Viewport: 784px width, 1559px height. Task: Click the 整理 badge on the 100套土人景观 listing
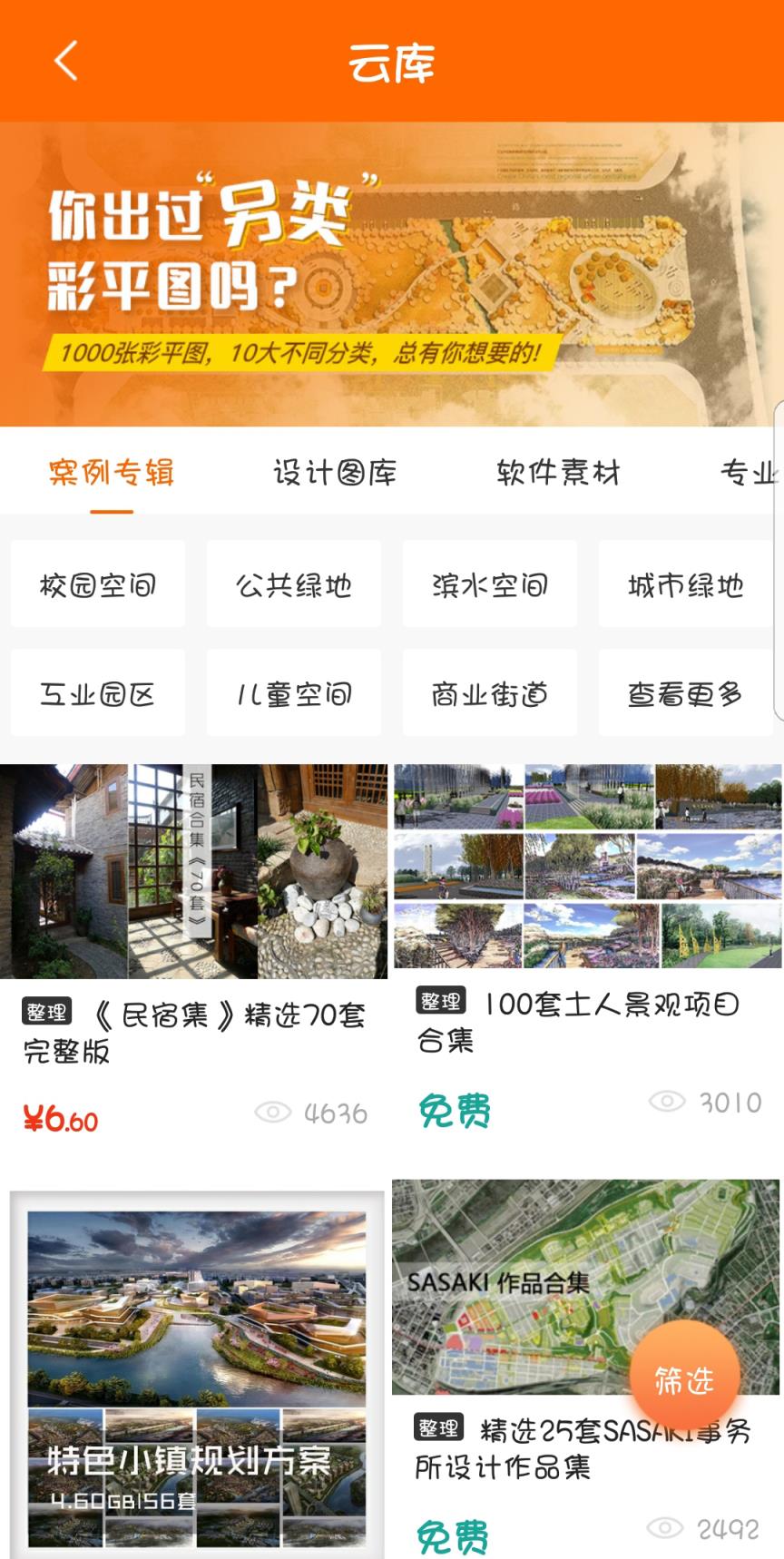coord(439,998)
